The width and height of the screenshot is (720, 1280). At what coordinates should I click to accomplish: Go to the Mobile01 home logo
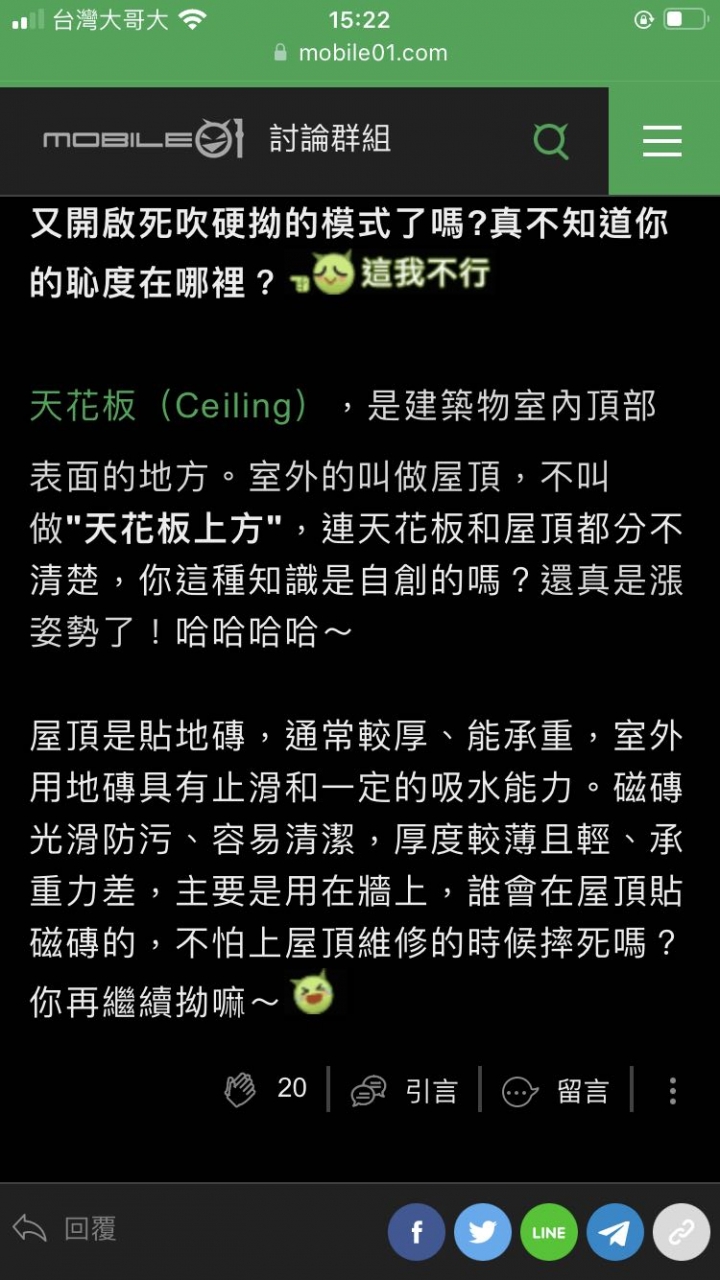coord(143,140)
